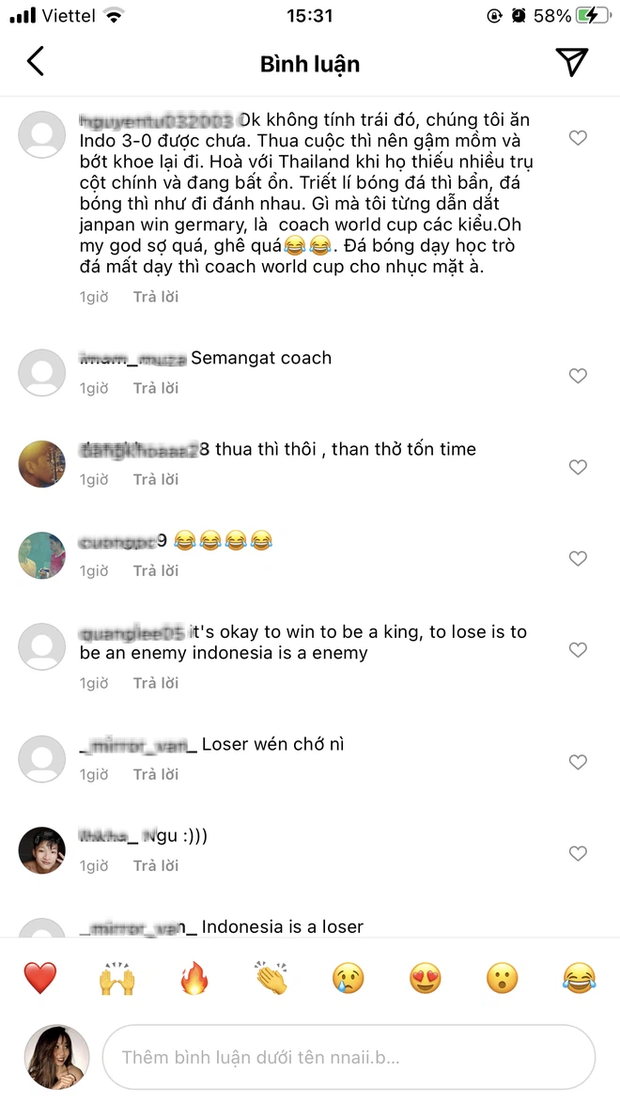This screenshot has width=620, height=1102.
Task: Insert the clapping hands emoji
Action: [271, 978]
